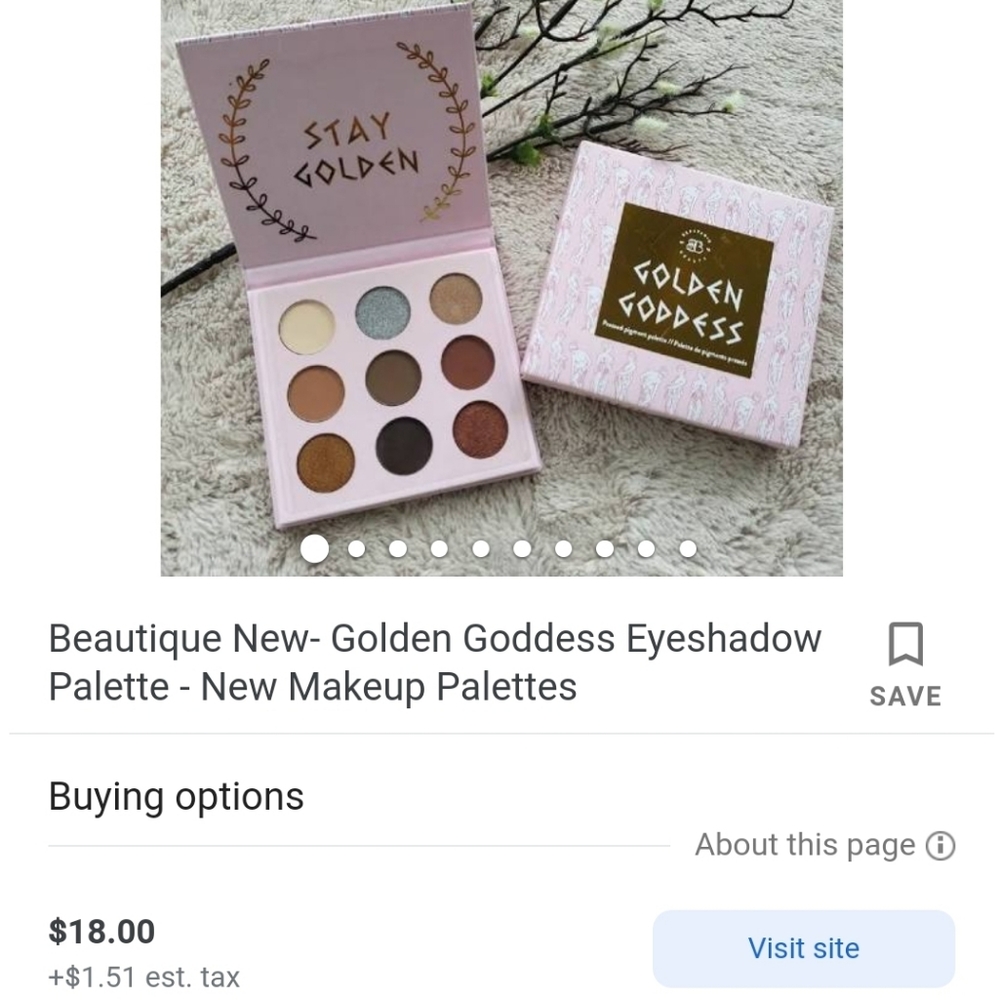Viewport: 999px width, 1000px height.
Task: Select the eighth carousel dot
Action: [x=603, y=548]
